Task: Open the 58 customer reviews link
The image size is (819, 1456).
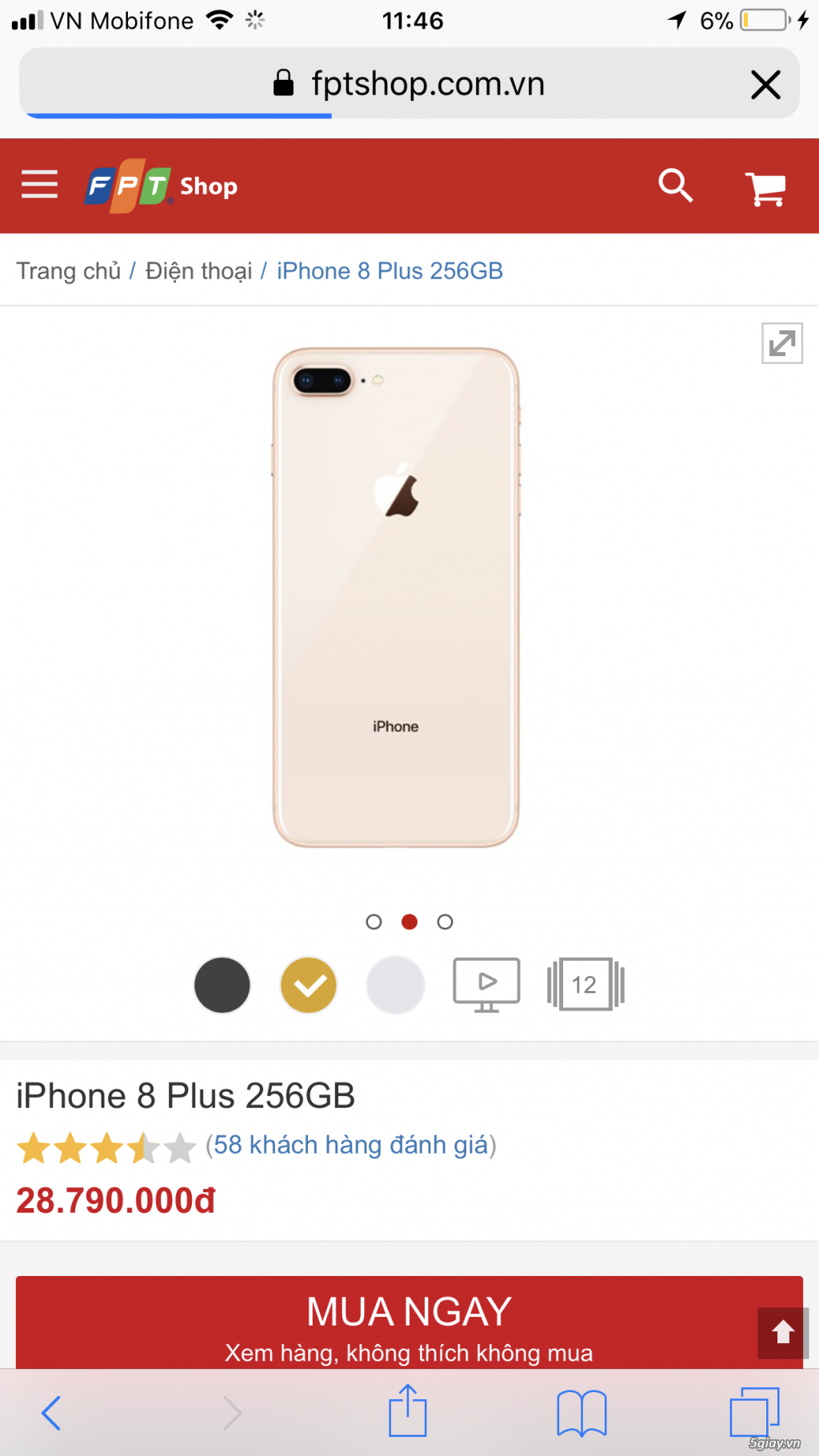Action: coord(351,1145)
